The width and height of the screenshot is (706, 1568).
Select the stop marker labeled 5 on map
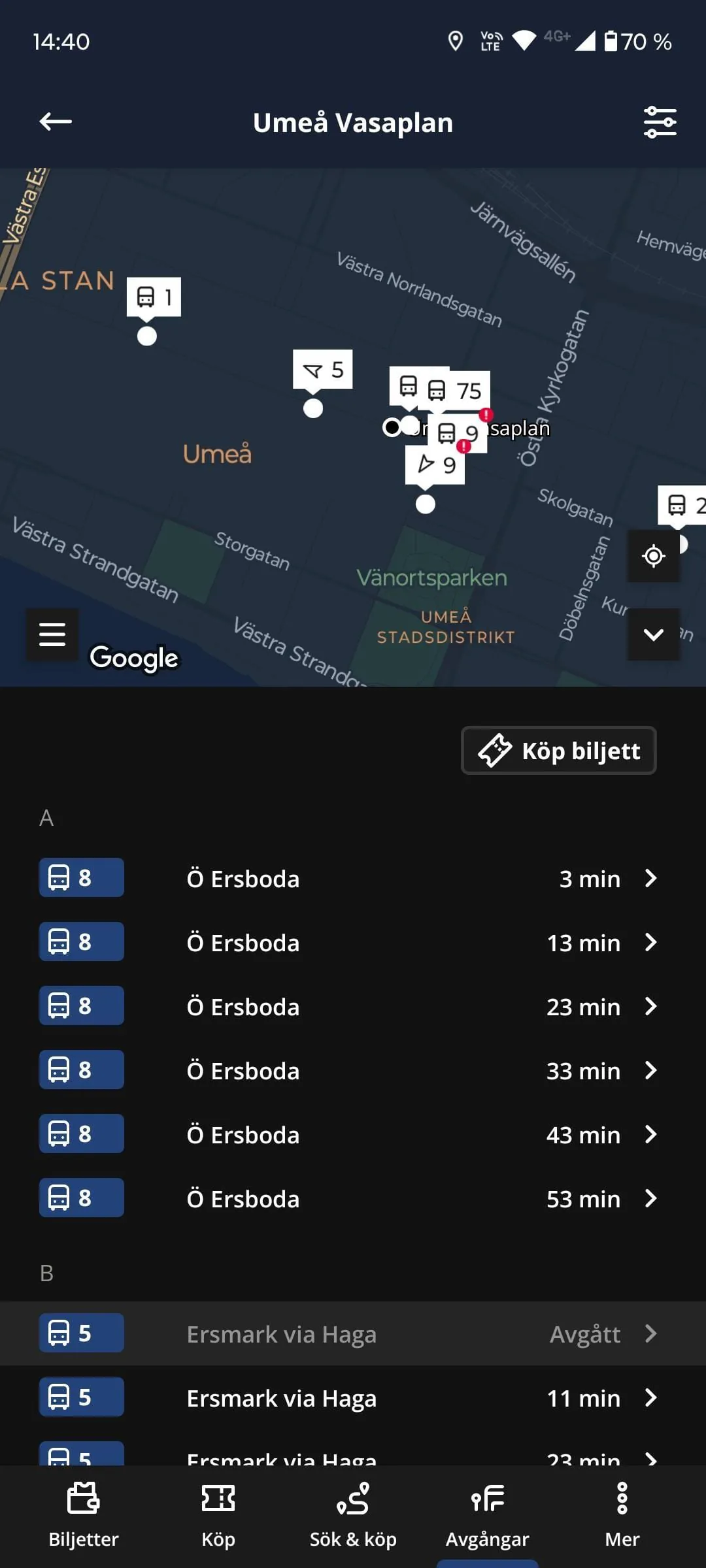click(x=323, y=370)
